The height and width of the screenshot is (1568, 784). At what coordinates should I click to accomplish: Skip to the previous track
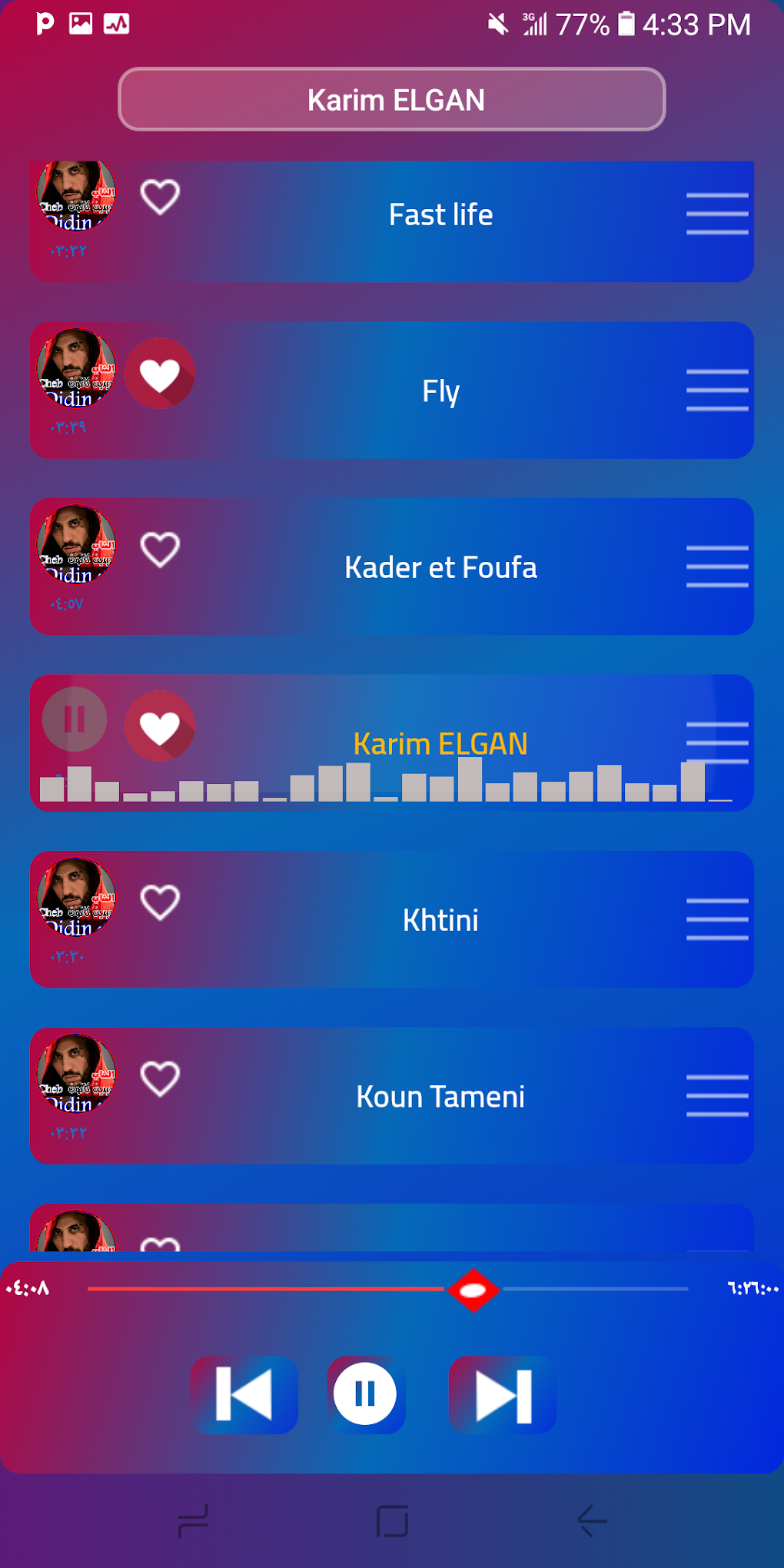244,1394
